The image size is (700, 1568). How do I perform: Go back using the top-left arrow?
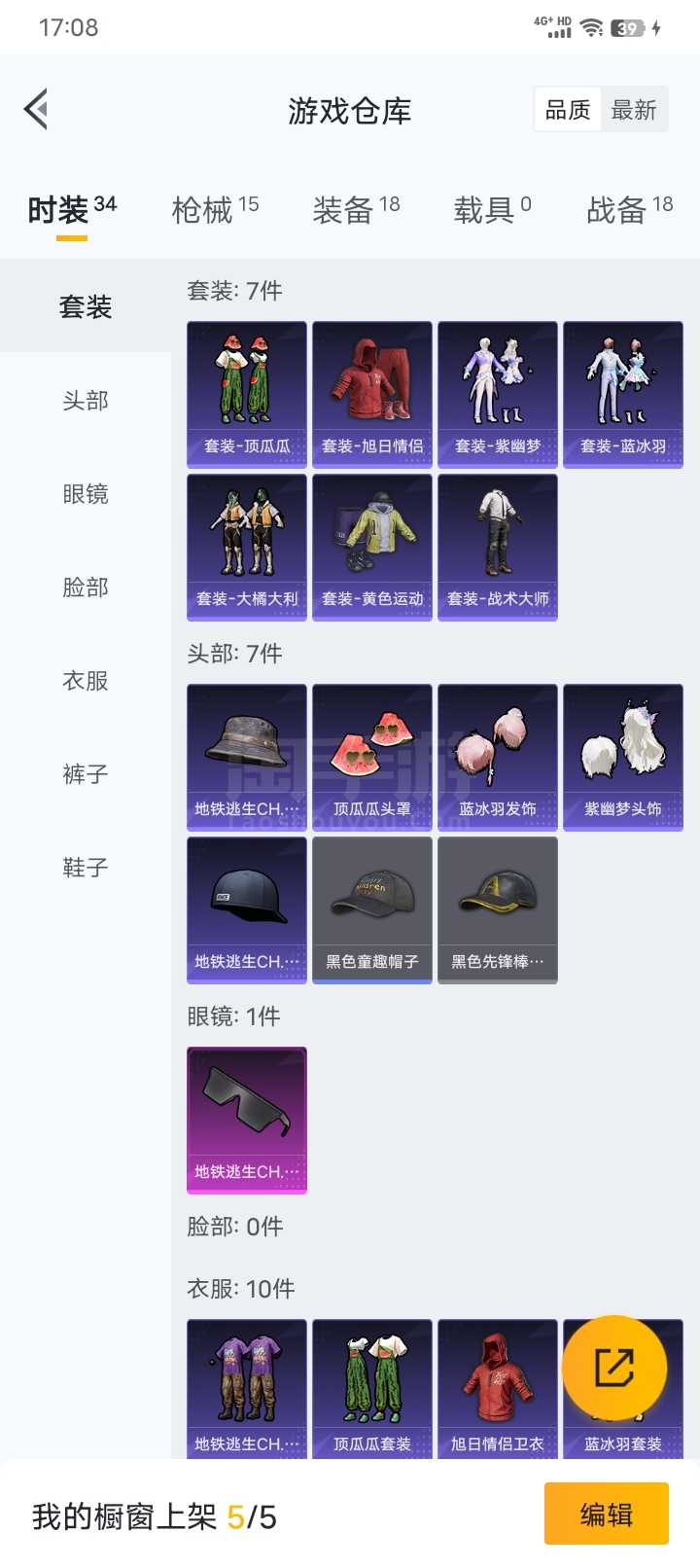click(37, 109)
